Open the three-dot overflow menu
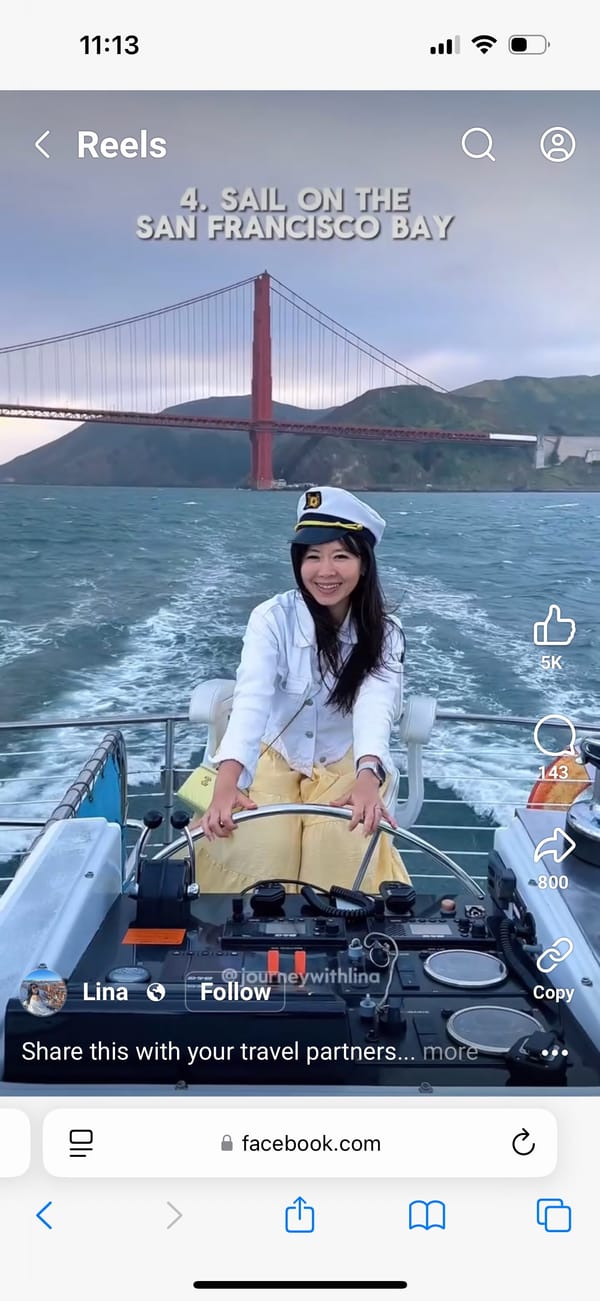 554,1052
